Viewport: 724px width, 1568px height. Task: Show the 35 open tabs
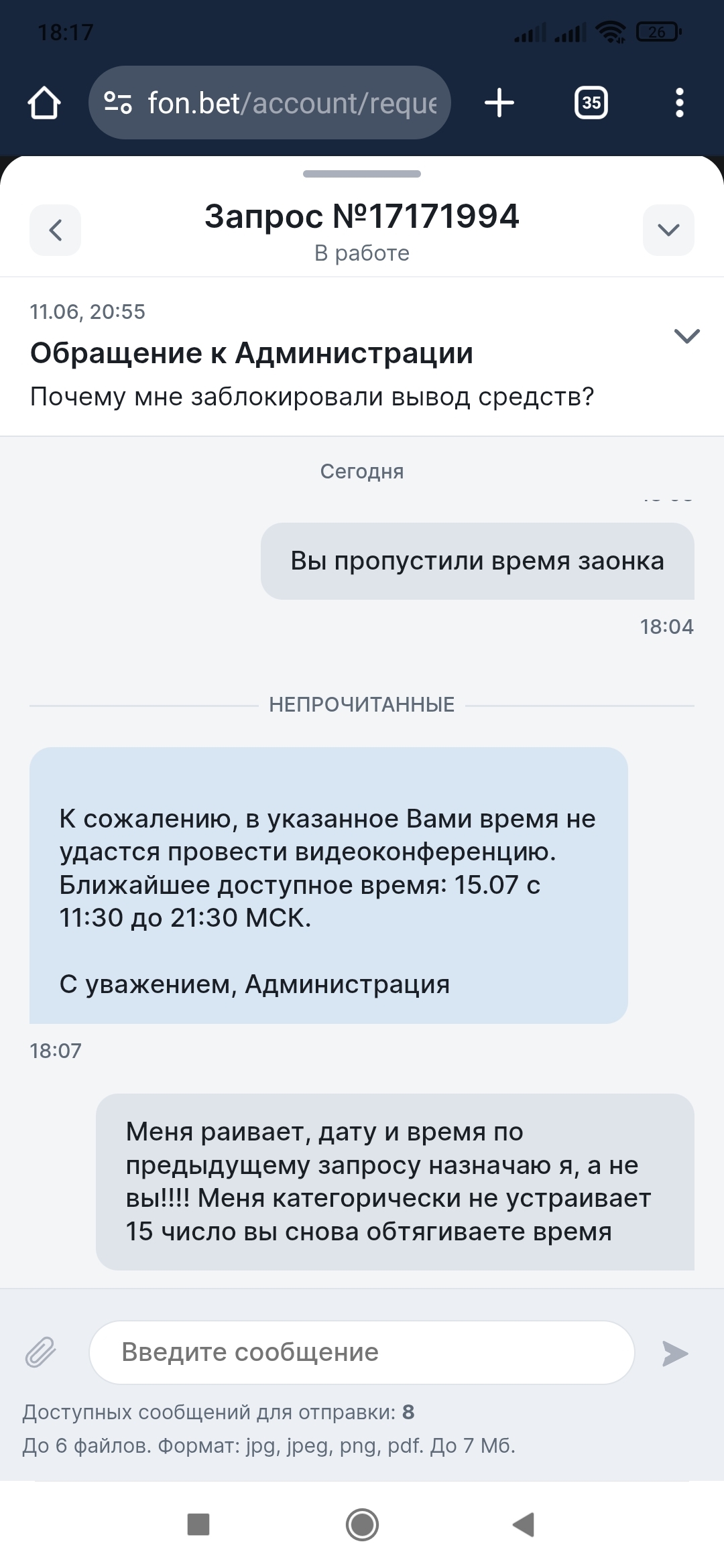pos(591,103)
